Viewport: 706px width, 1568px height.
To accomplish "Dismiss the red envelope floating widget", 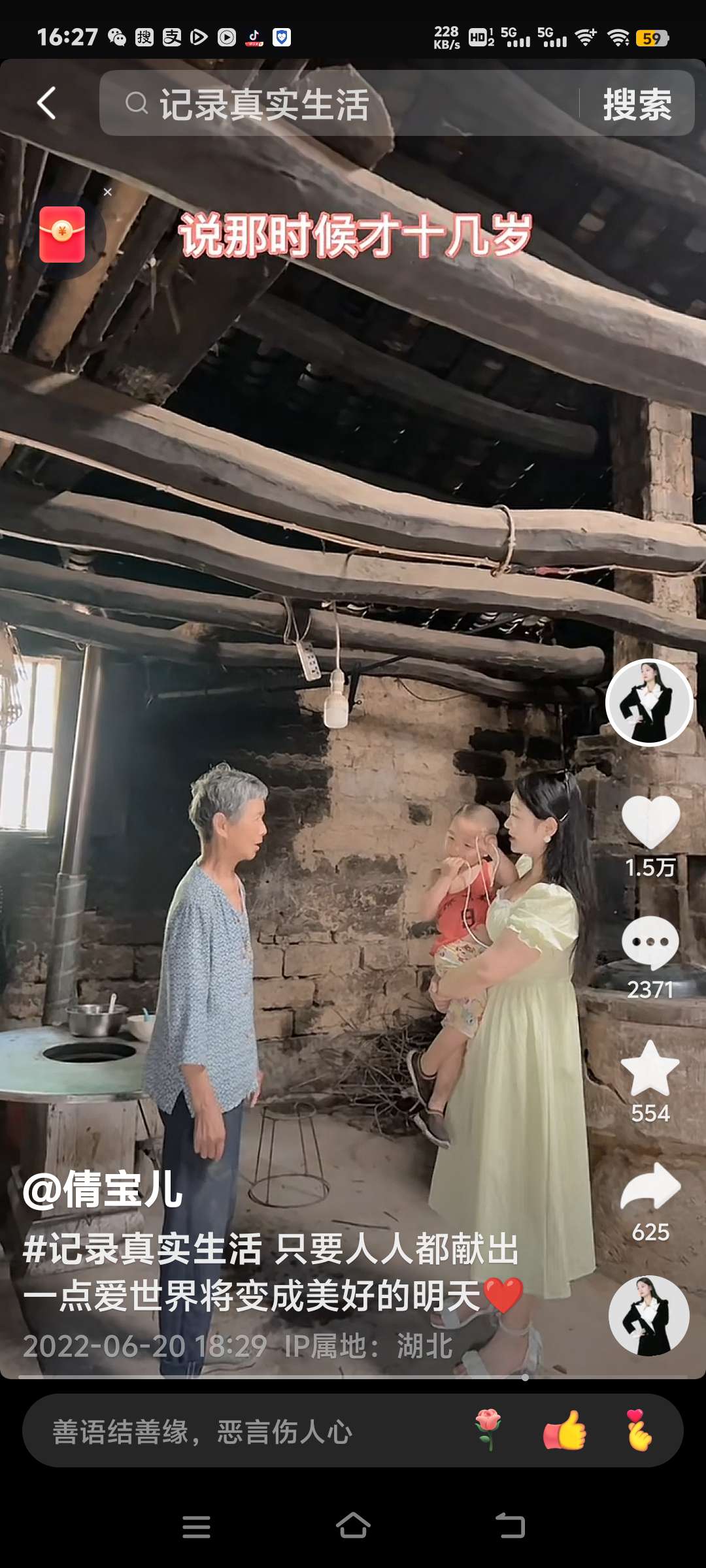I will click(x=108, y=192).
